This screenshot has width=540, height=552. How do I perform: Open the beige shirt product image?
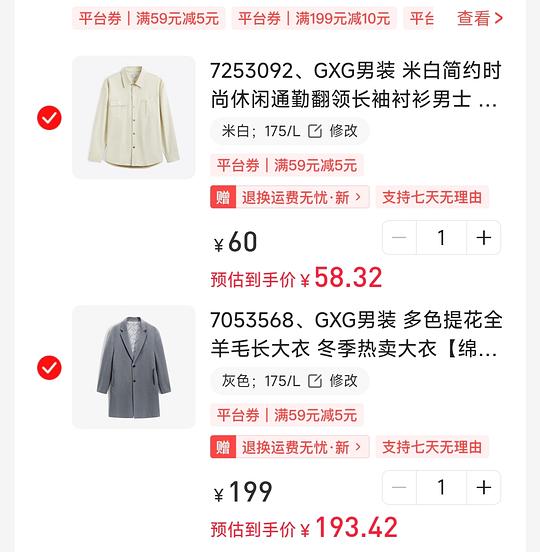point(133,117)
